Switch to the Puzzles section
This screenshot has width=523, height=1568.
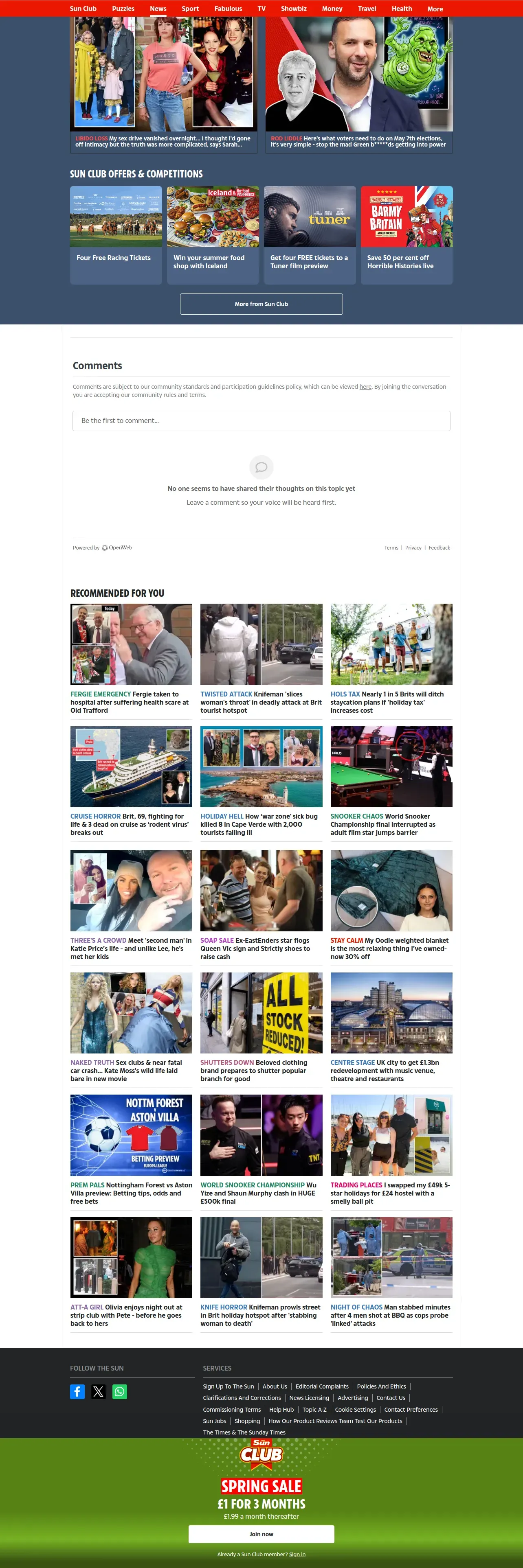[x=123, y=9]
